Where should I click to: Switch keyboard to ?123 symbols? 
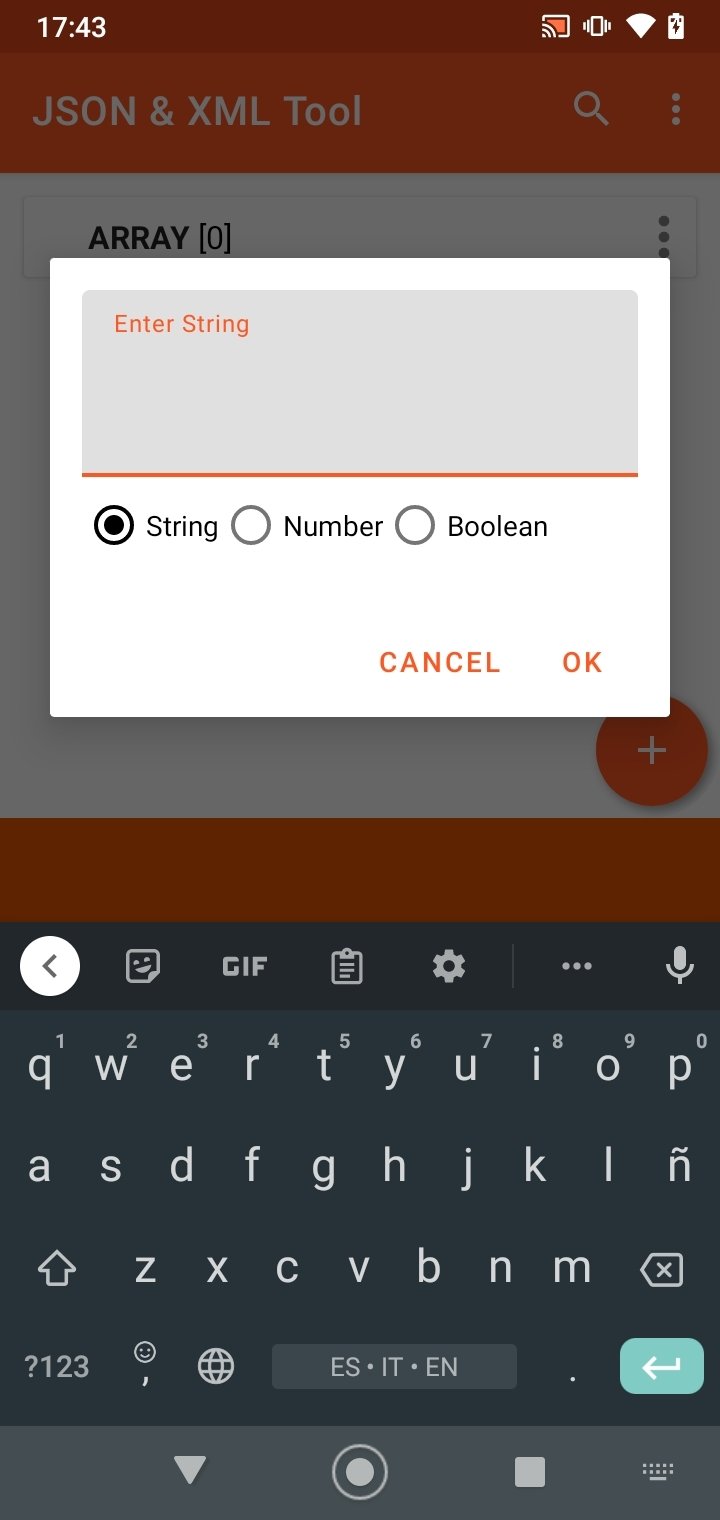[57, 1366]
